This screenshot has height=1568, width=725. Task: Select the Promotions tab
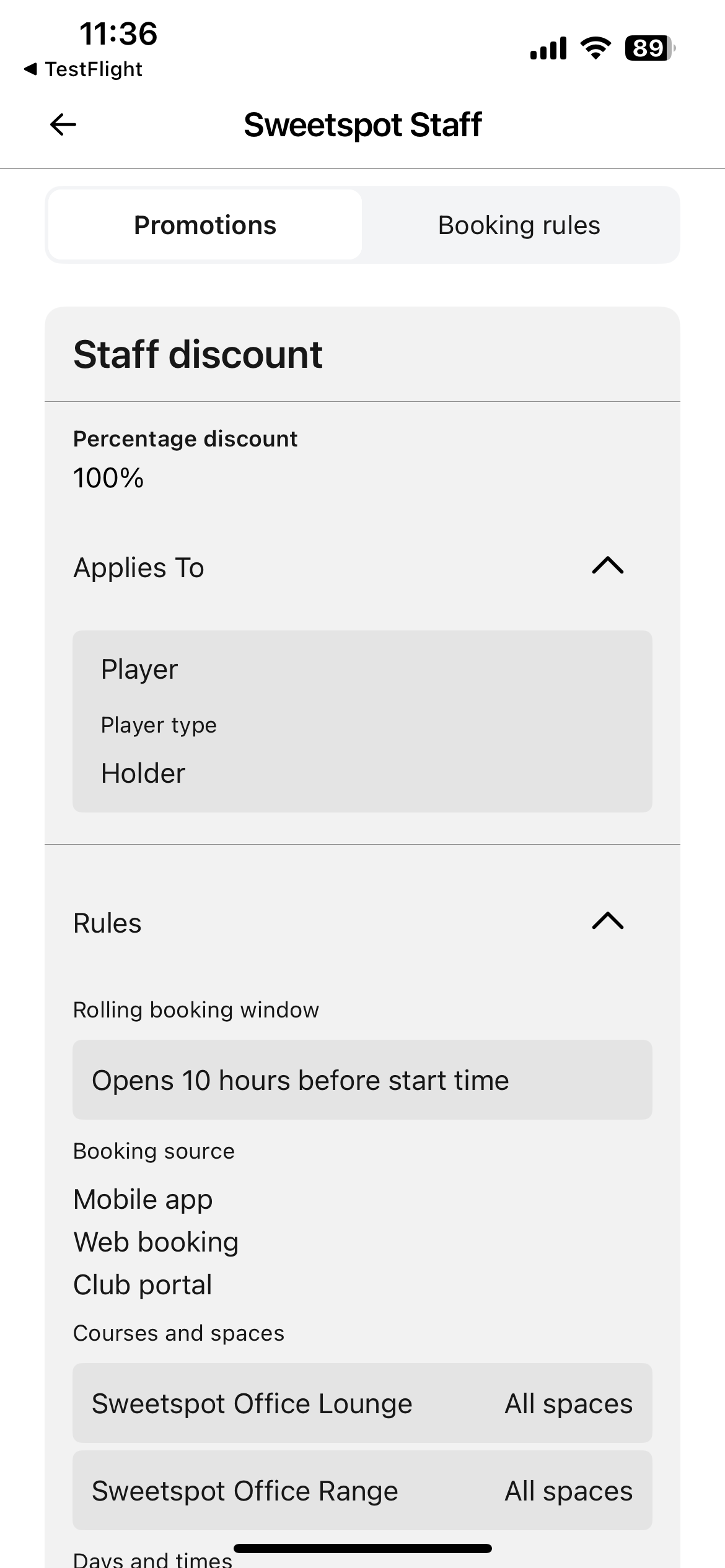click(205, 225)
